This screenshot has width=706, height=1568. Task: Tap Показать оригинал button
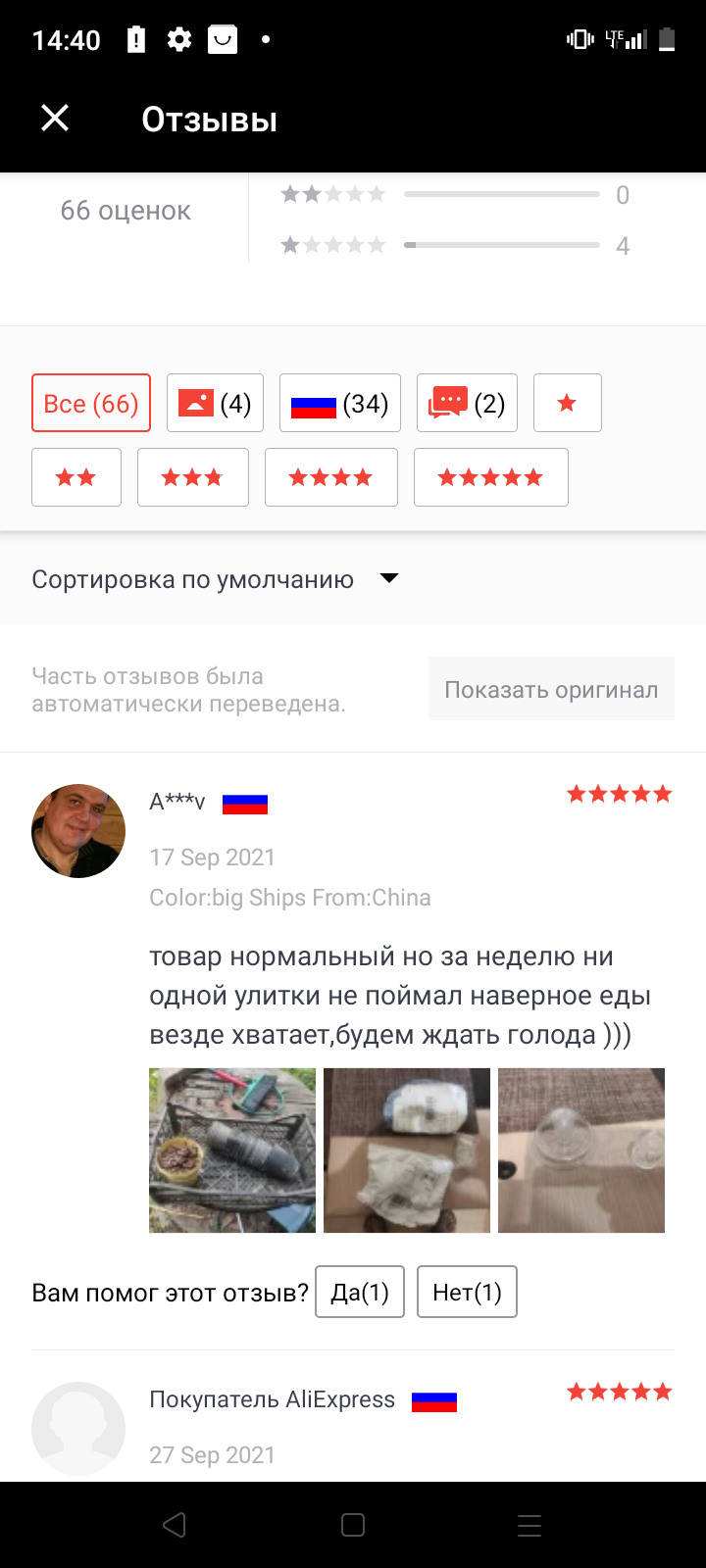(551, 689)
